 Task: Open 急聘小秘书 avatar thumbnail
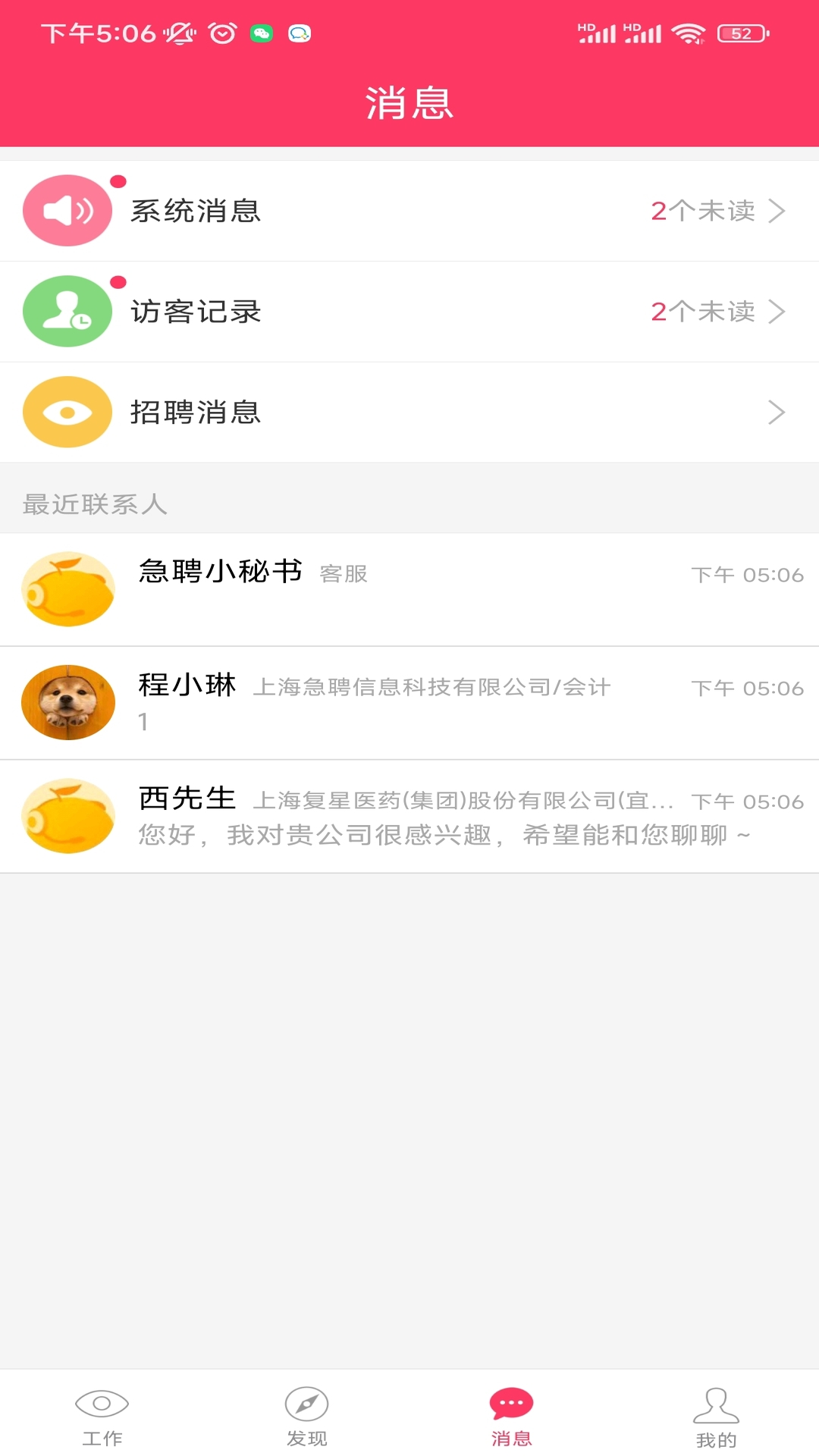68,589
